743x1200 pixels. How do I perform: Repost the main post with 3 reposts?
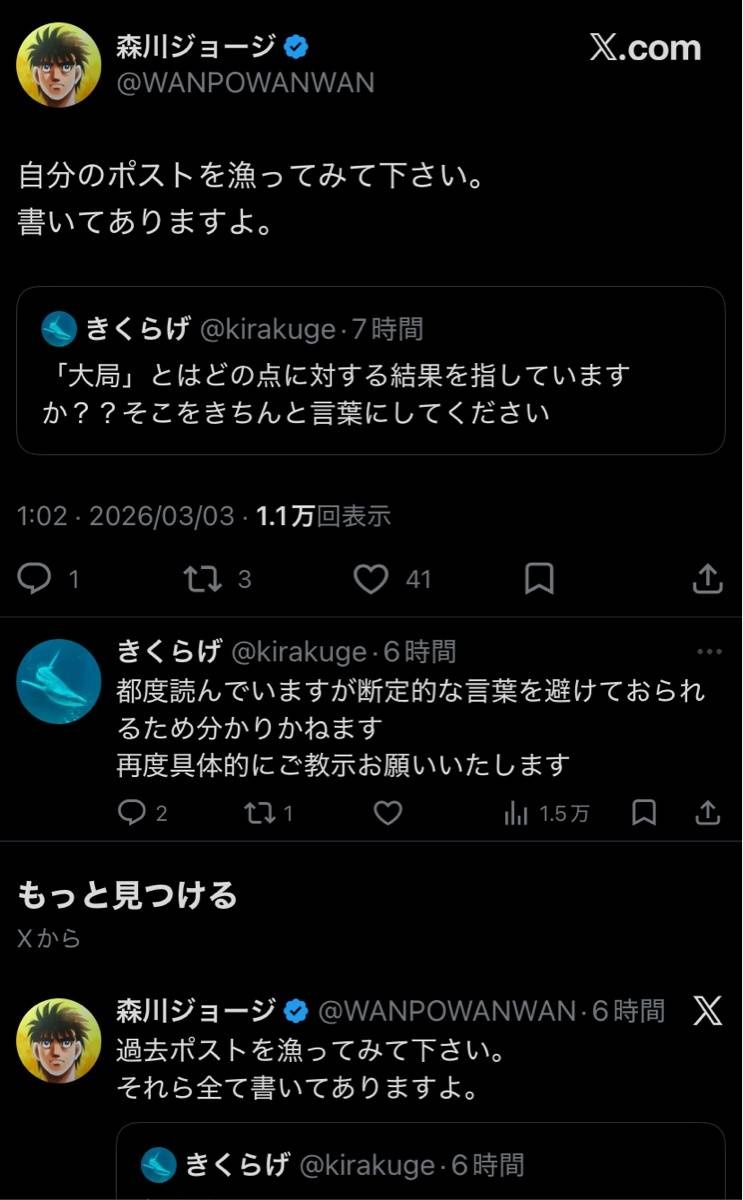click(203, 578)
